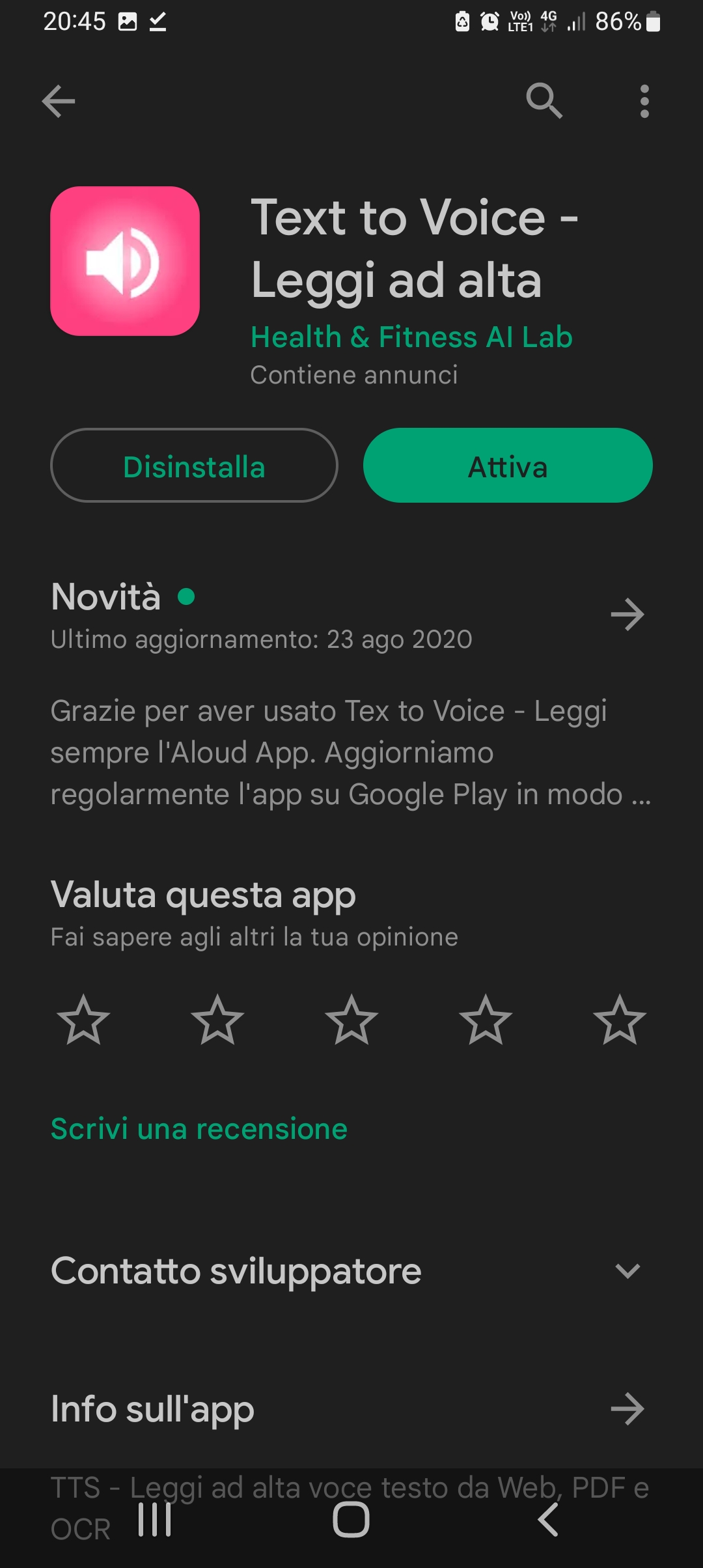
Task: Open Info sull'app details
Action: click(x=627, y=1409)
